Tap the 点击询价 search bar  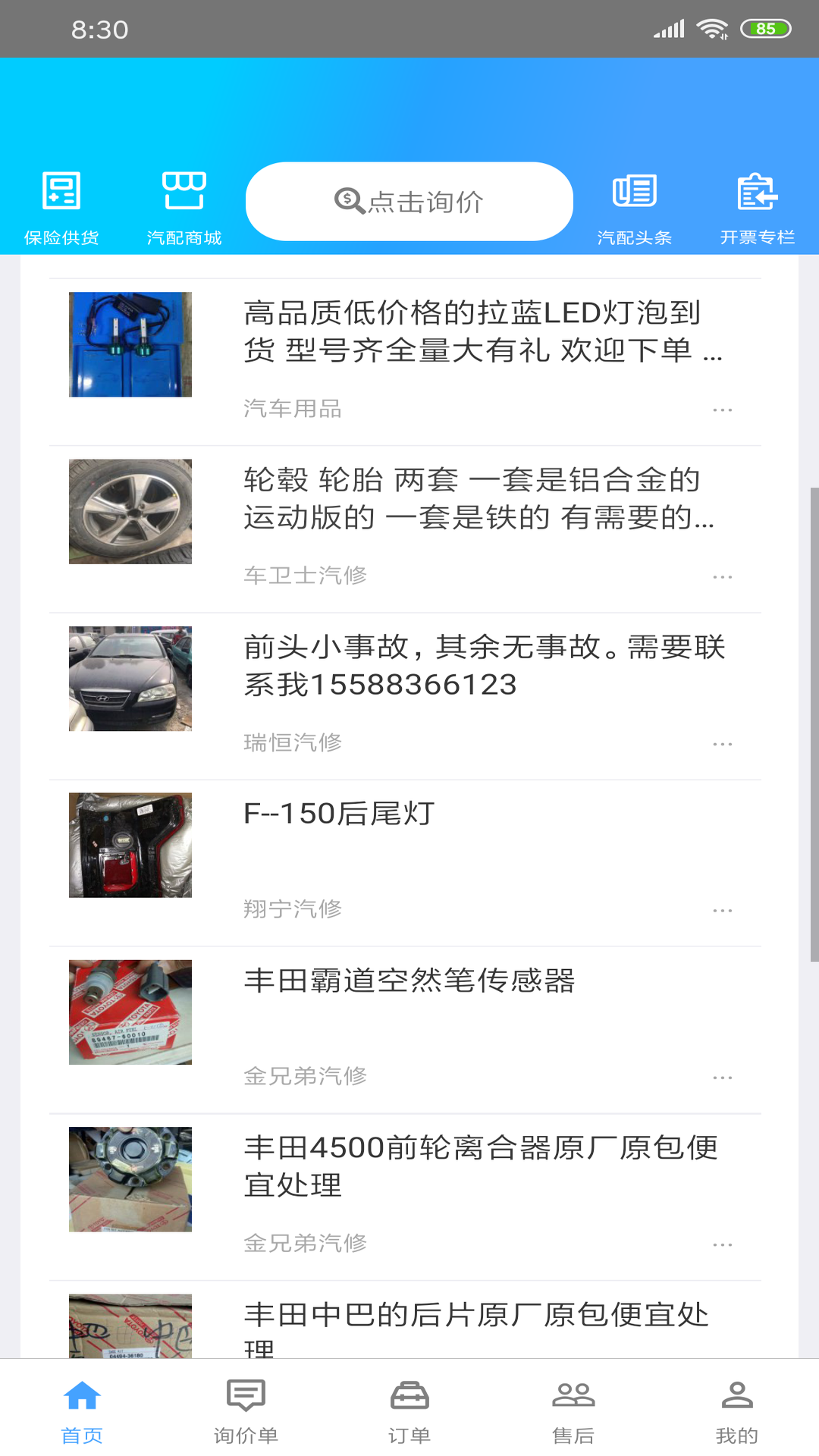(x=409, y=201)
